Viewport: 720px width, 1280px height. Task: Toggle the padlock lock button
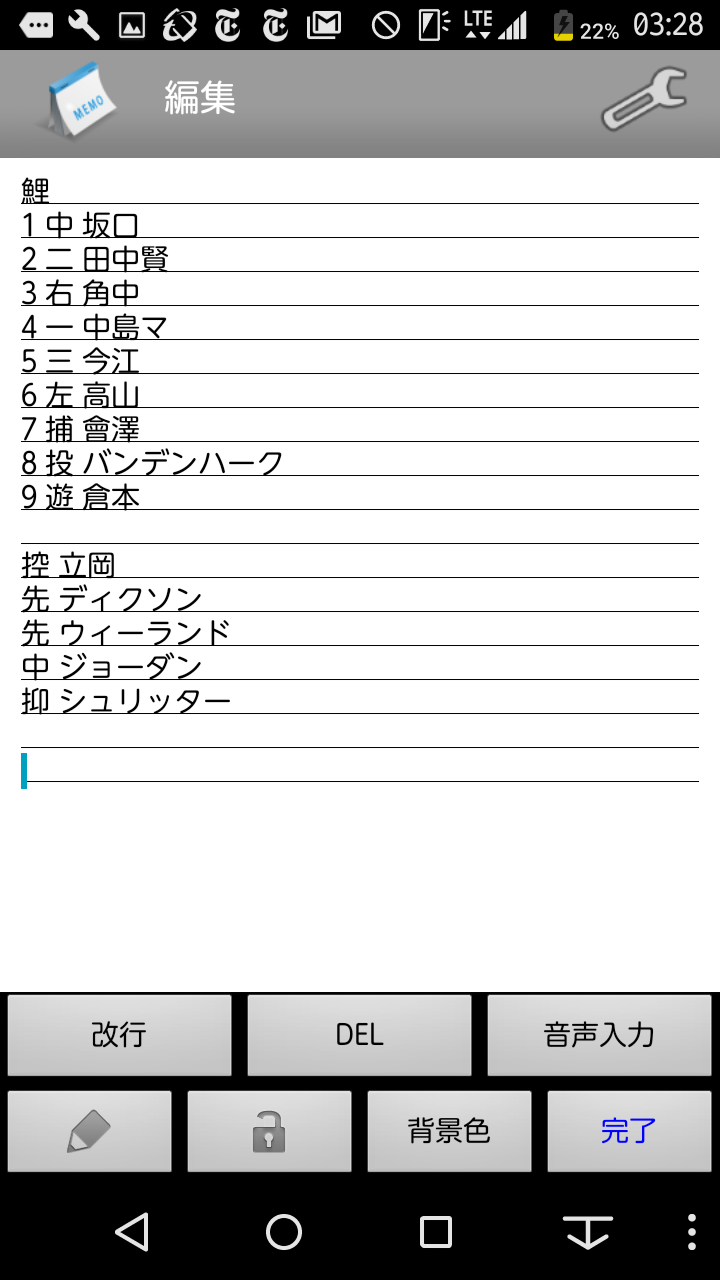tap(270, 1131)
